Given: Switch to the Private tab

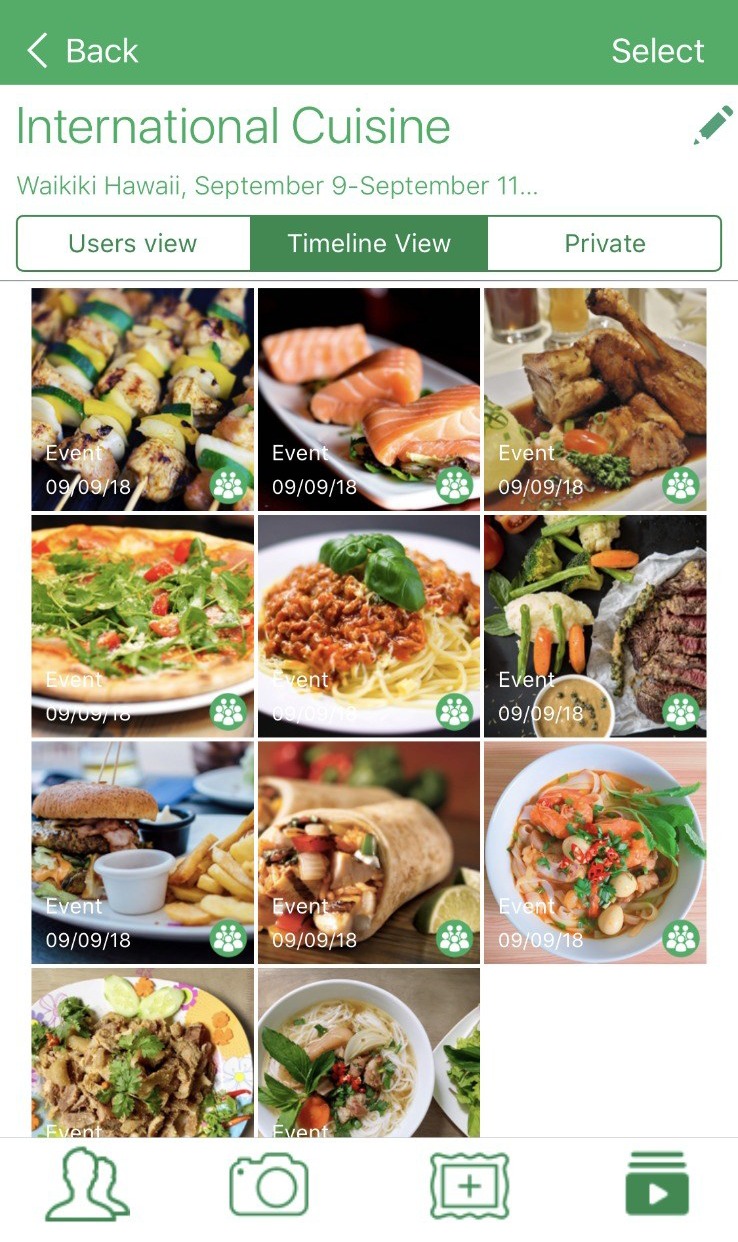Looking at the screenshot, I should tap(604, 243).
